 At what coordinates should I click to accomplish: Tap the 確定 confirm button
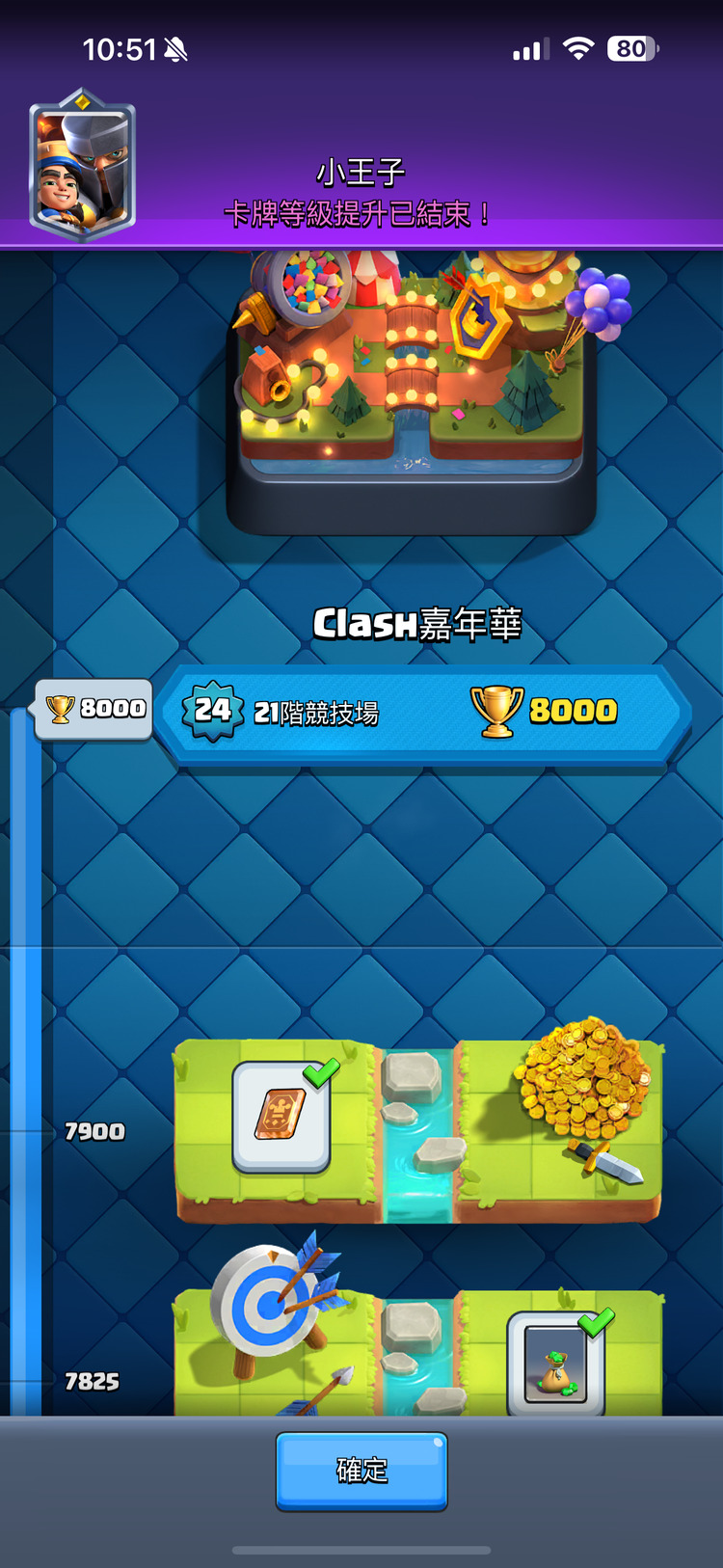tap(361, 1471)
